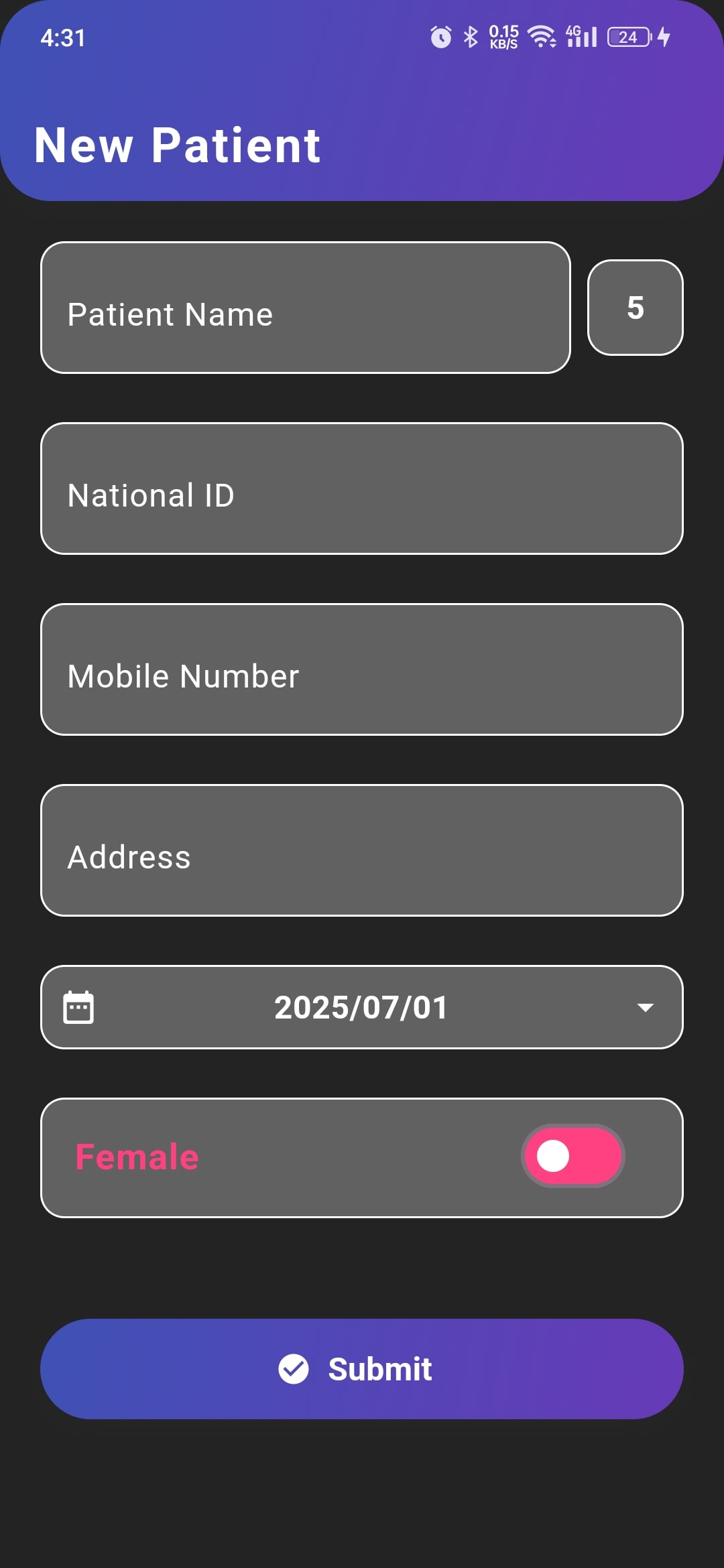Select the New Patient header
Screen dimensions: 724x1568
[x=178, y=144]
